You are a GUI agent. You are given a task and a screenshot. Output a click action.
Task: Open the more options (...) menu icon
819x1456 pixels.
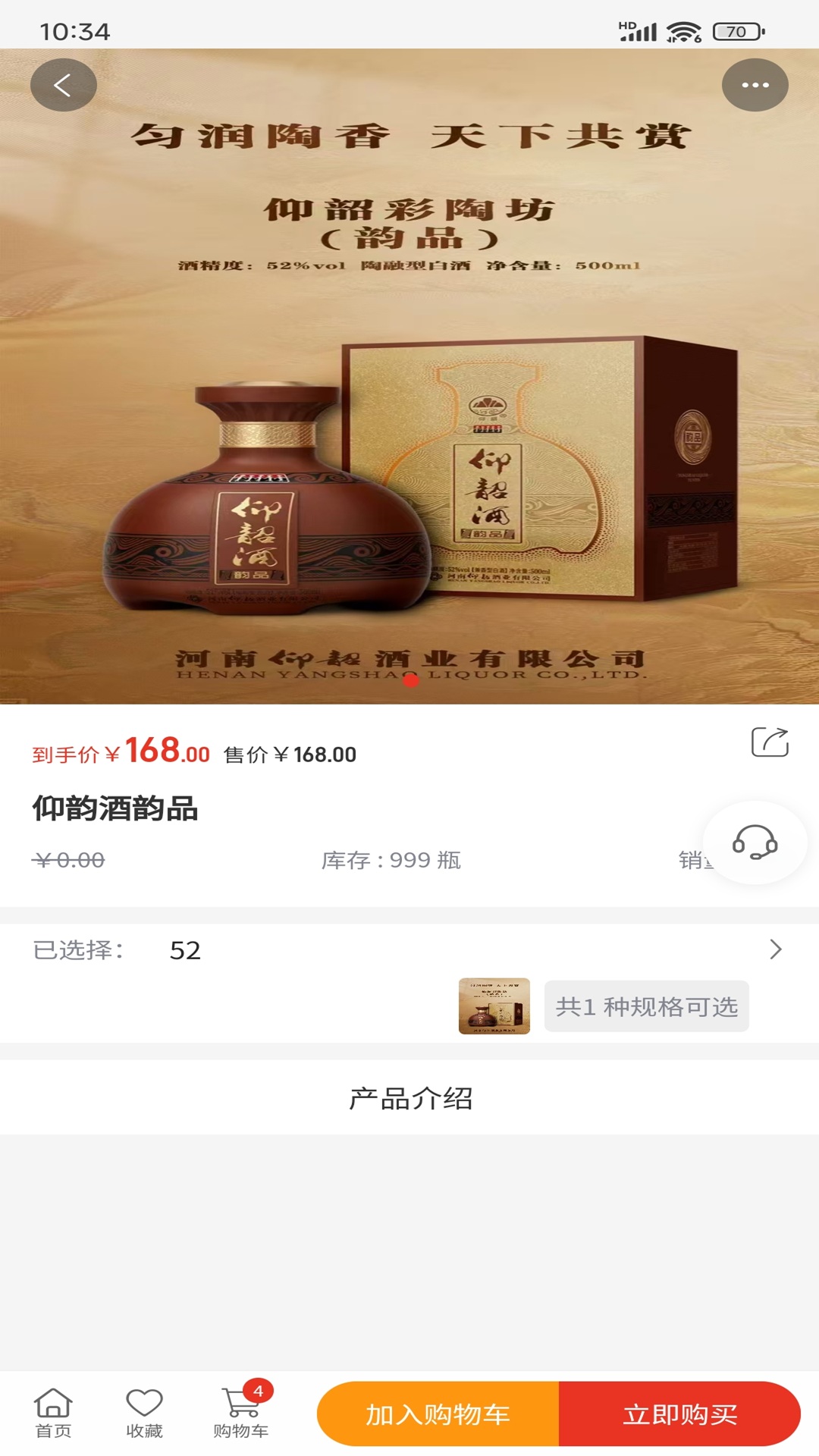tap(755, 85)
